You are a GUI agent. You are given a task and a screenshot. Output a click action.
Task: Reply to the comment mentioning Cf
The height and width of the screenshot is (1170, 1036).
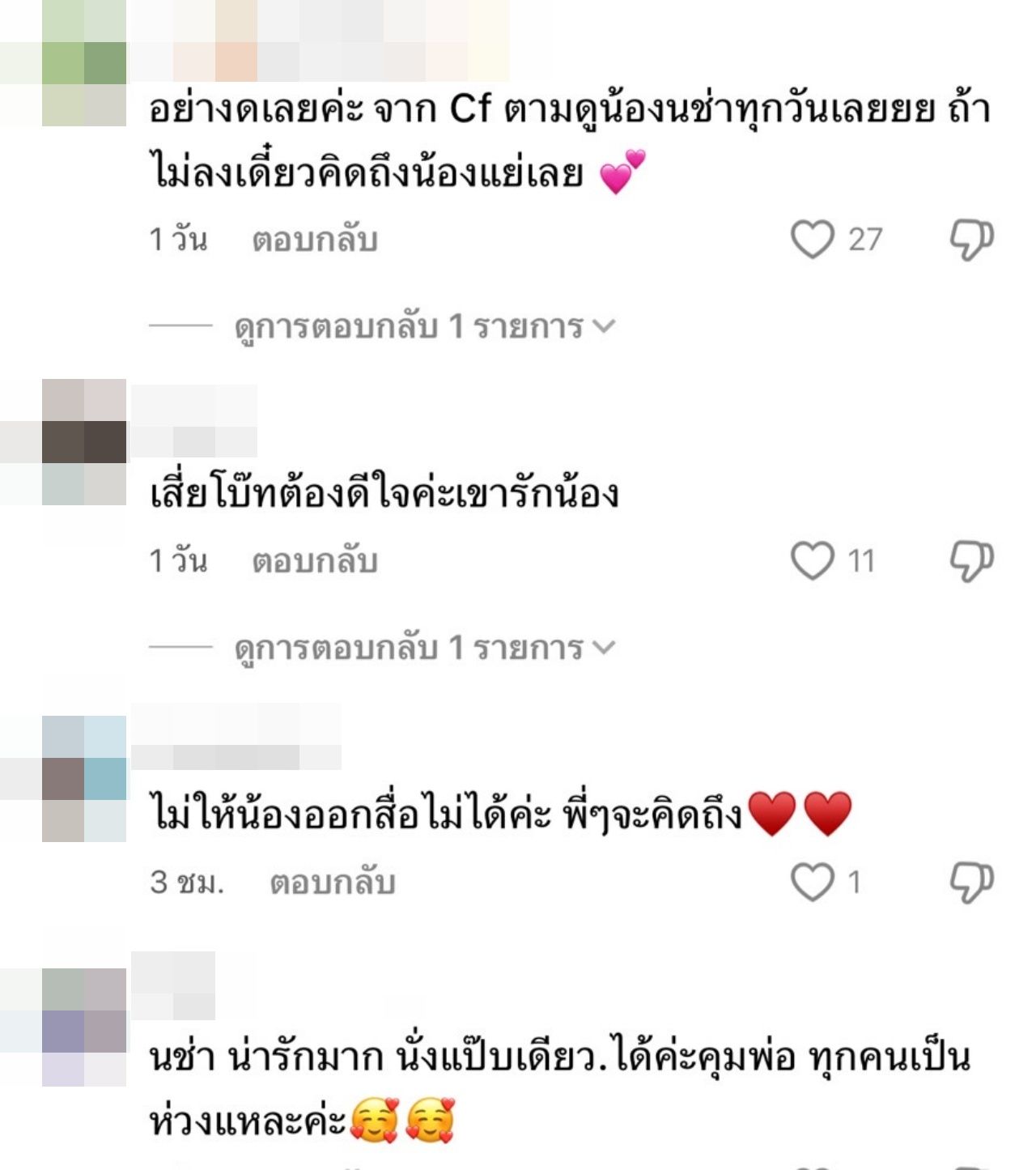pyautogui.click(x=314, y=240)
